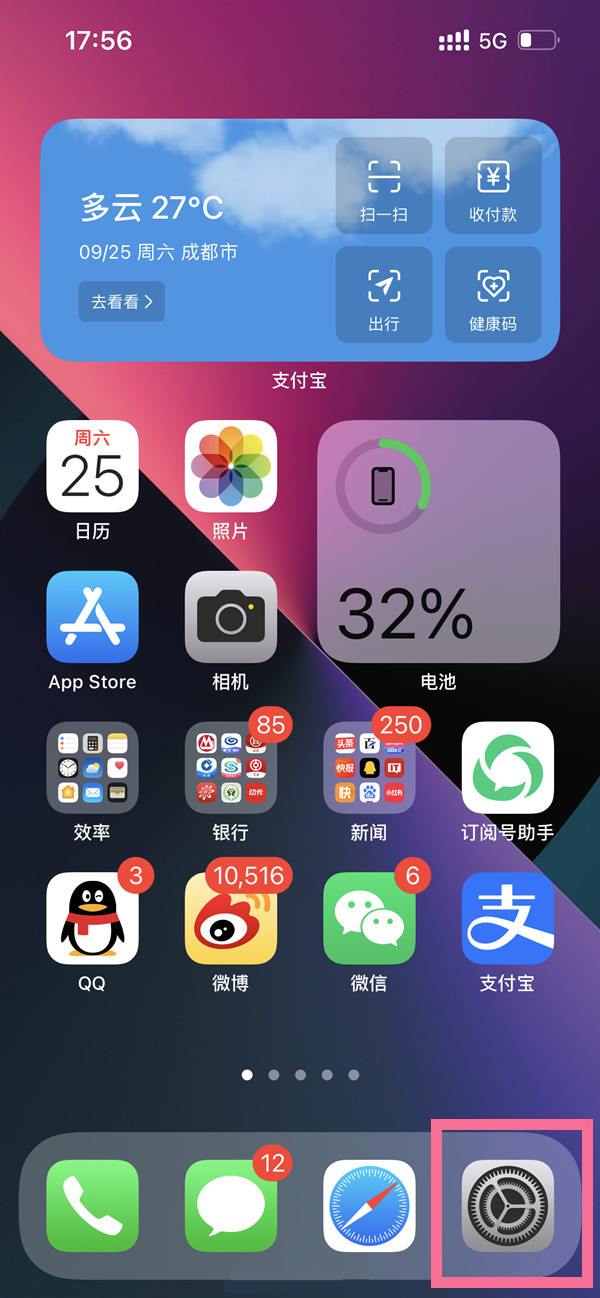Tap 扫一扫 in the Alipay widget

tap(384, 186)
